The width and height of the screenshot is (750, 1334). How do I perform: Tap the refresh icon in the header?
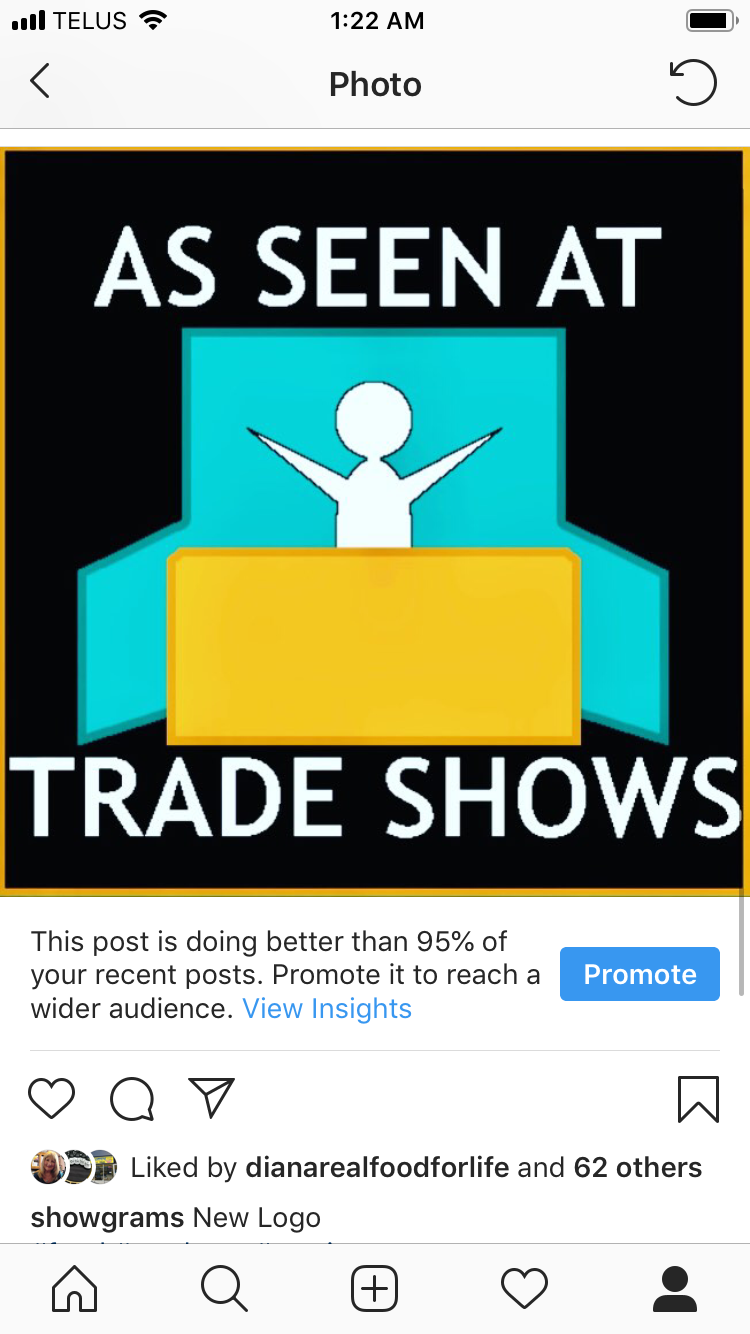point(692,83)
